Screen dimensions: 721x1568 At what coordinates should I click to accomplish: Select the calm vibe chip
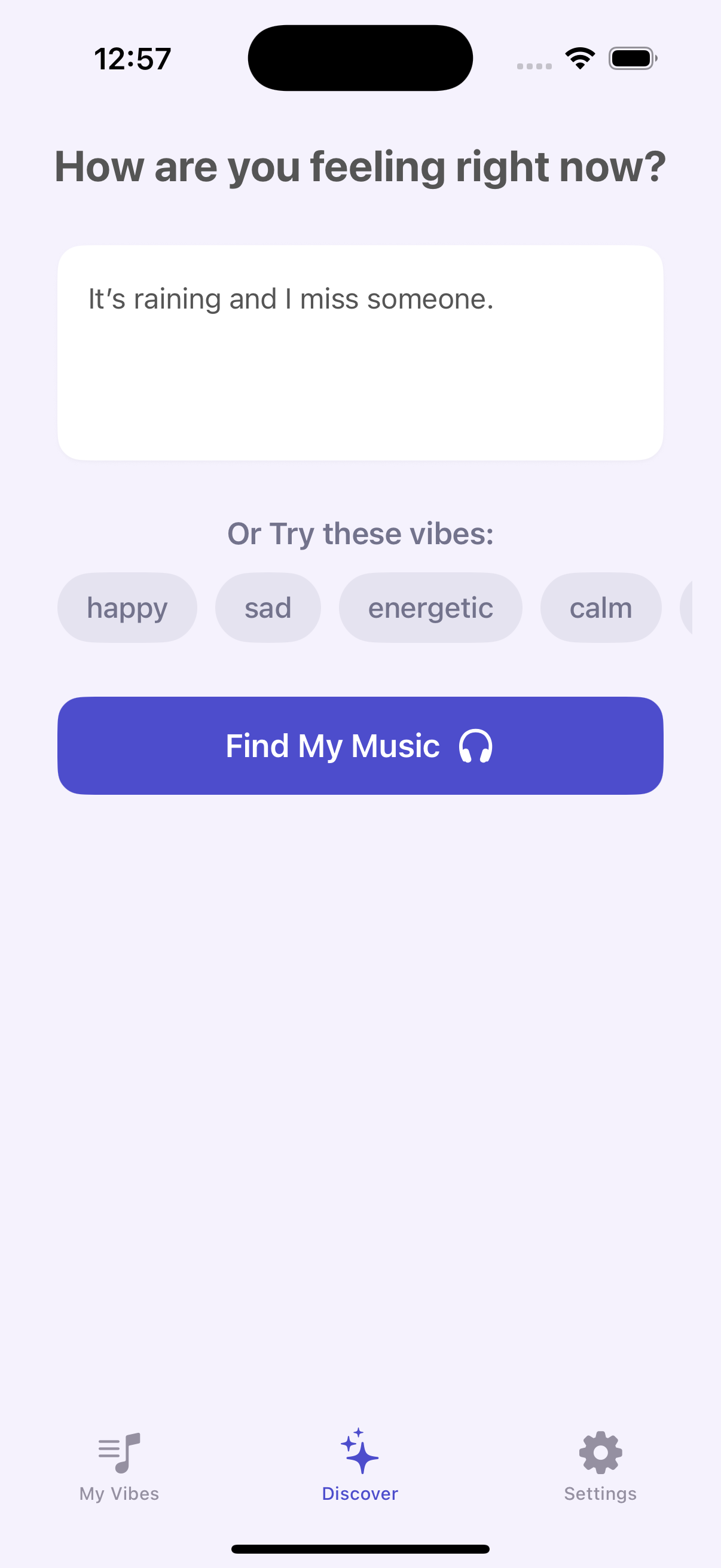coord(600,608)
